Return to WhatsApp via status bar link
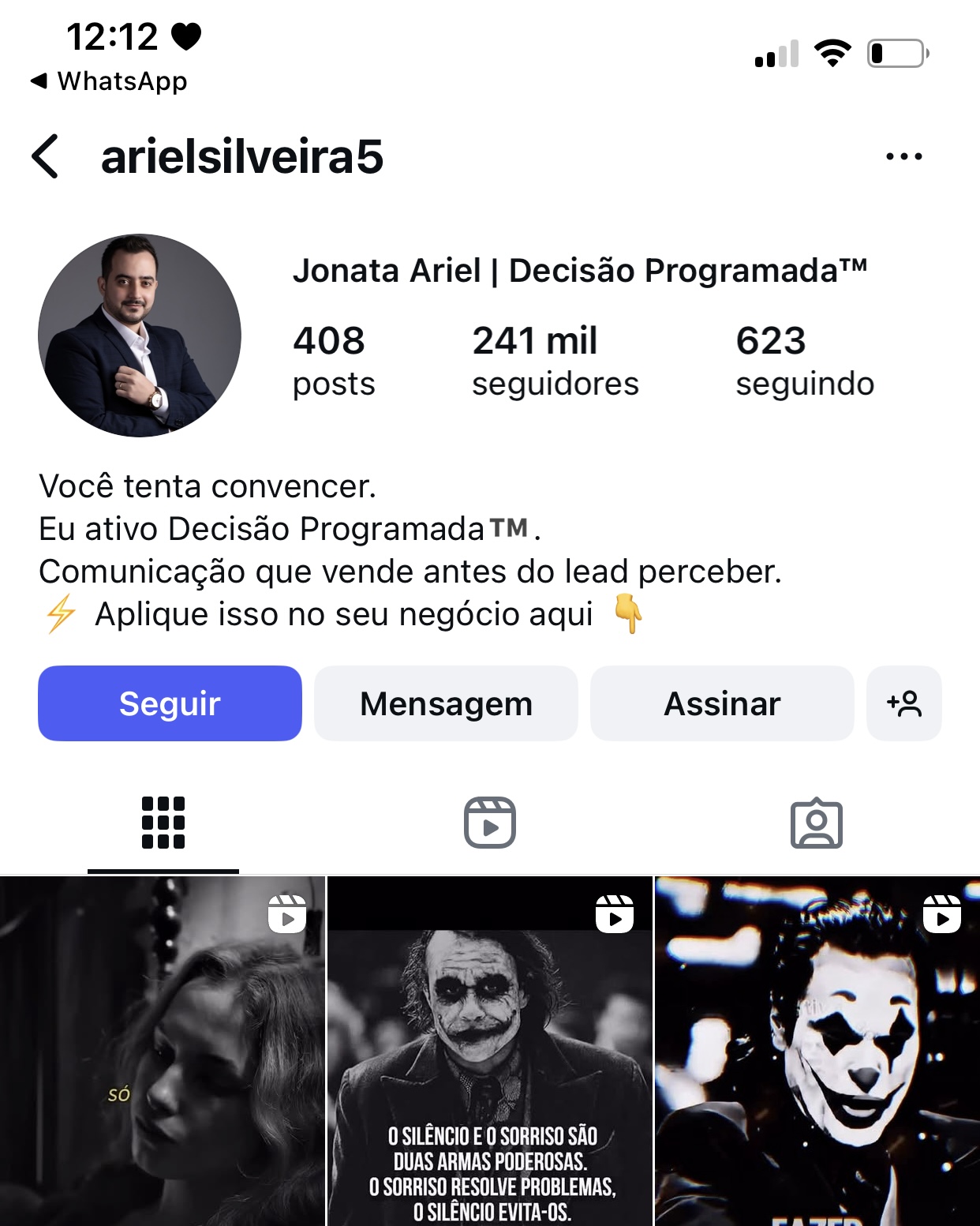This screenshot has width=980, height=1226. click(x=110, y=81)
